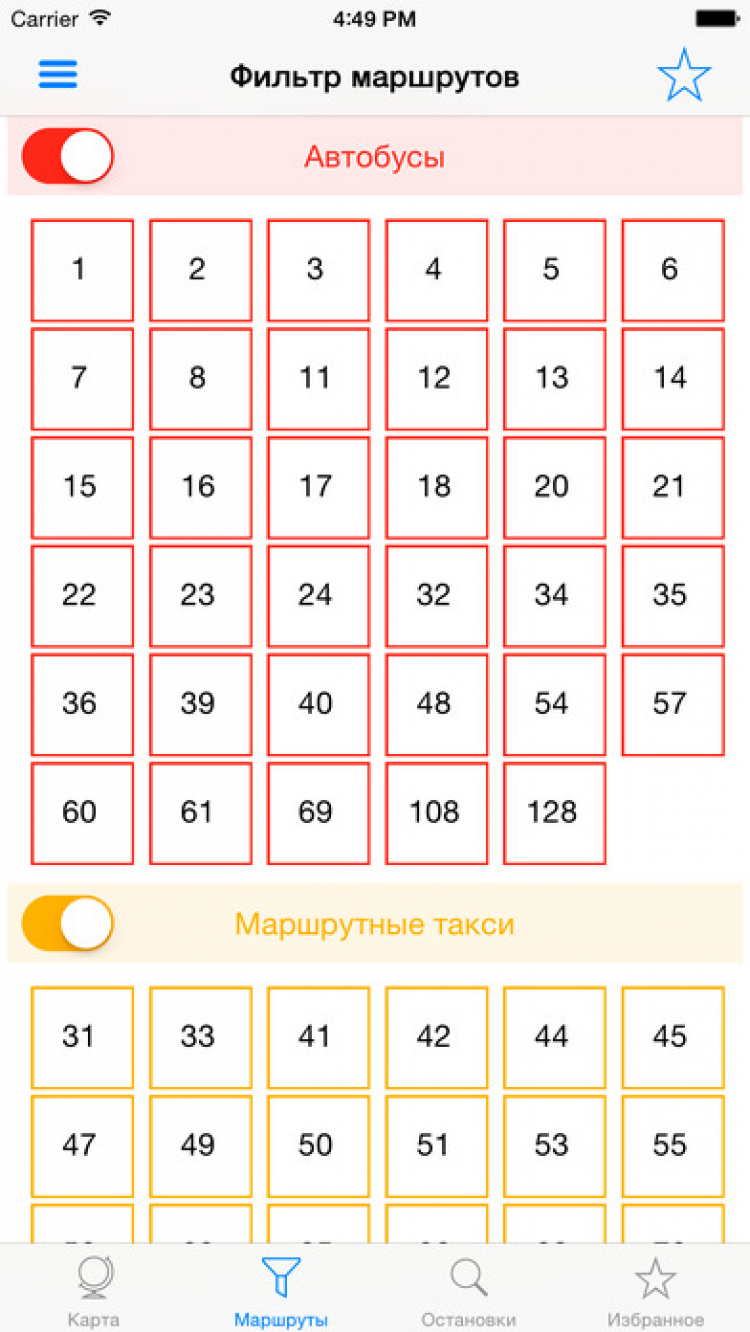Open the hamburger menu
Screen dimensions: 750x1332
point(58,75)
